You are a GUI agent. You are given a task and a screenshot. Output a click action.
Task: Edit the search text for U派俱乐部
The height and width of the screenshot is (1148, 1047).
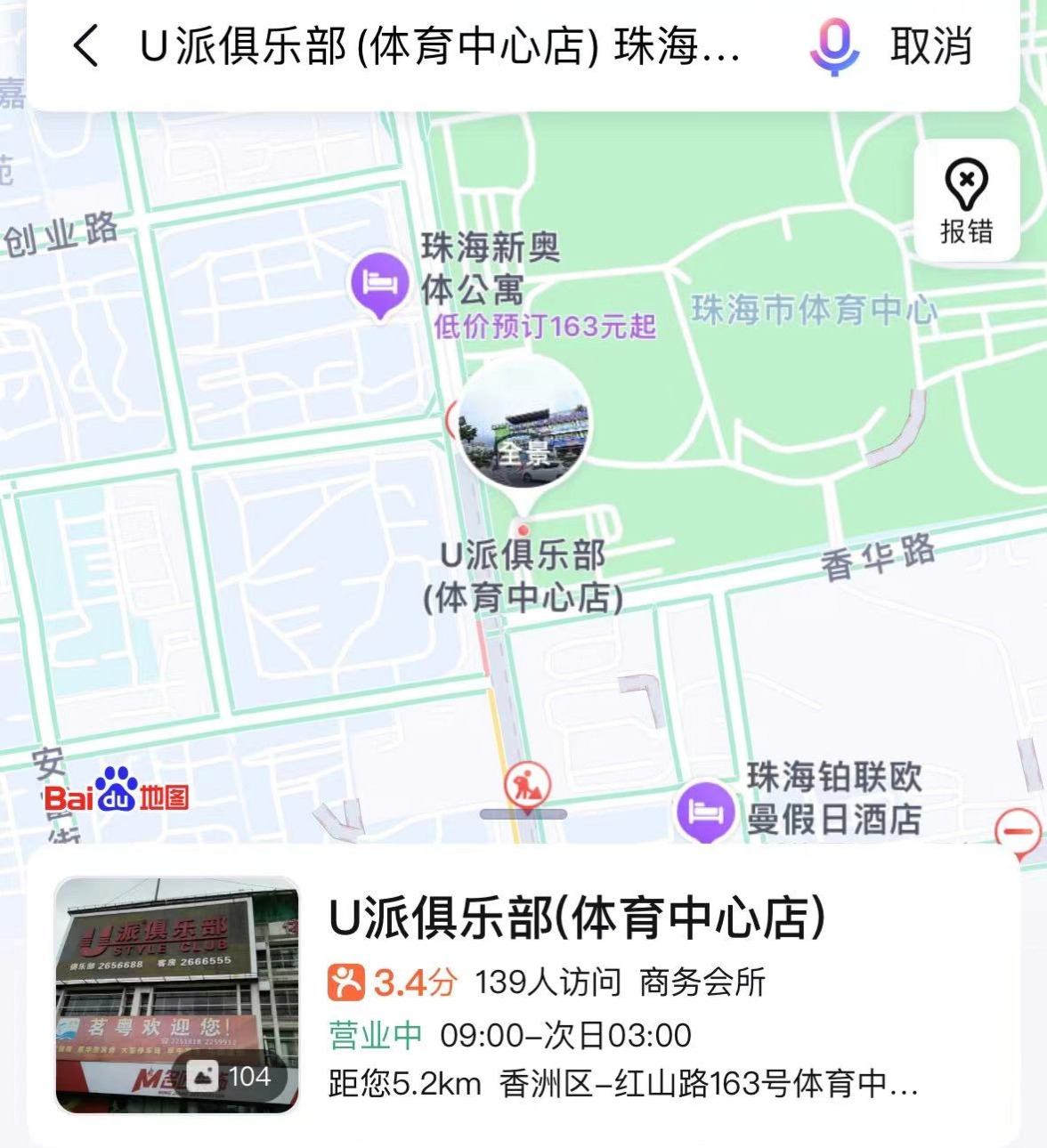[x=440, y=46]
